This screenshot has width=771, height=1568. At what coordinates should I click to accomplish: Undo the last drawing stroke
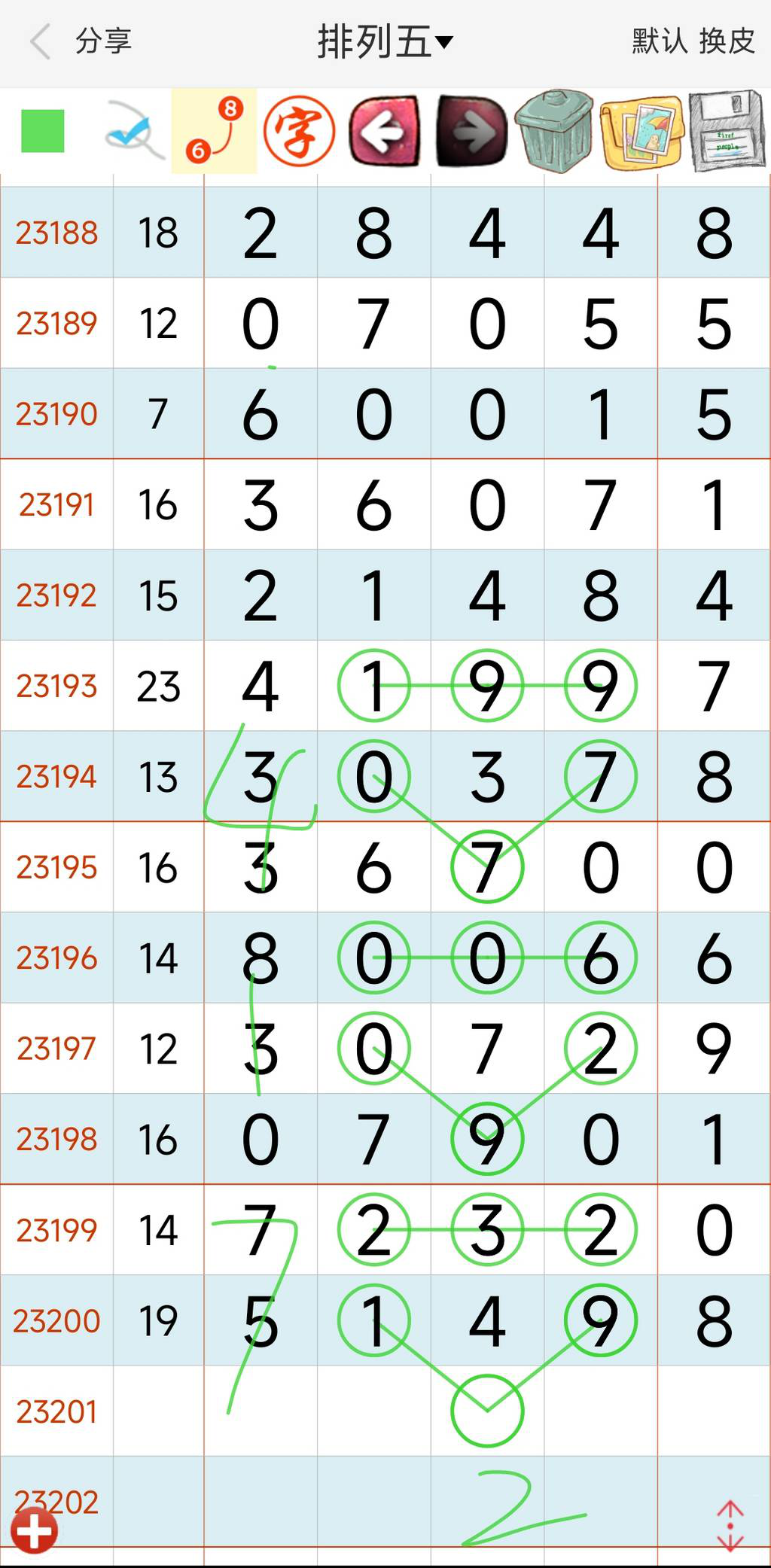point(385,131)
